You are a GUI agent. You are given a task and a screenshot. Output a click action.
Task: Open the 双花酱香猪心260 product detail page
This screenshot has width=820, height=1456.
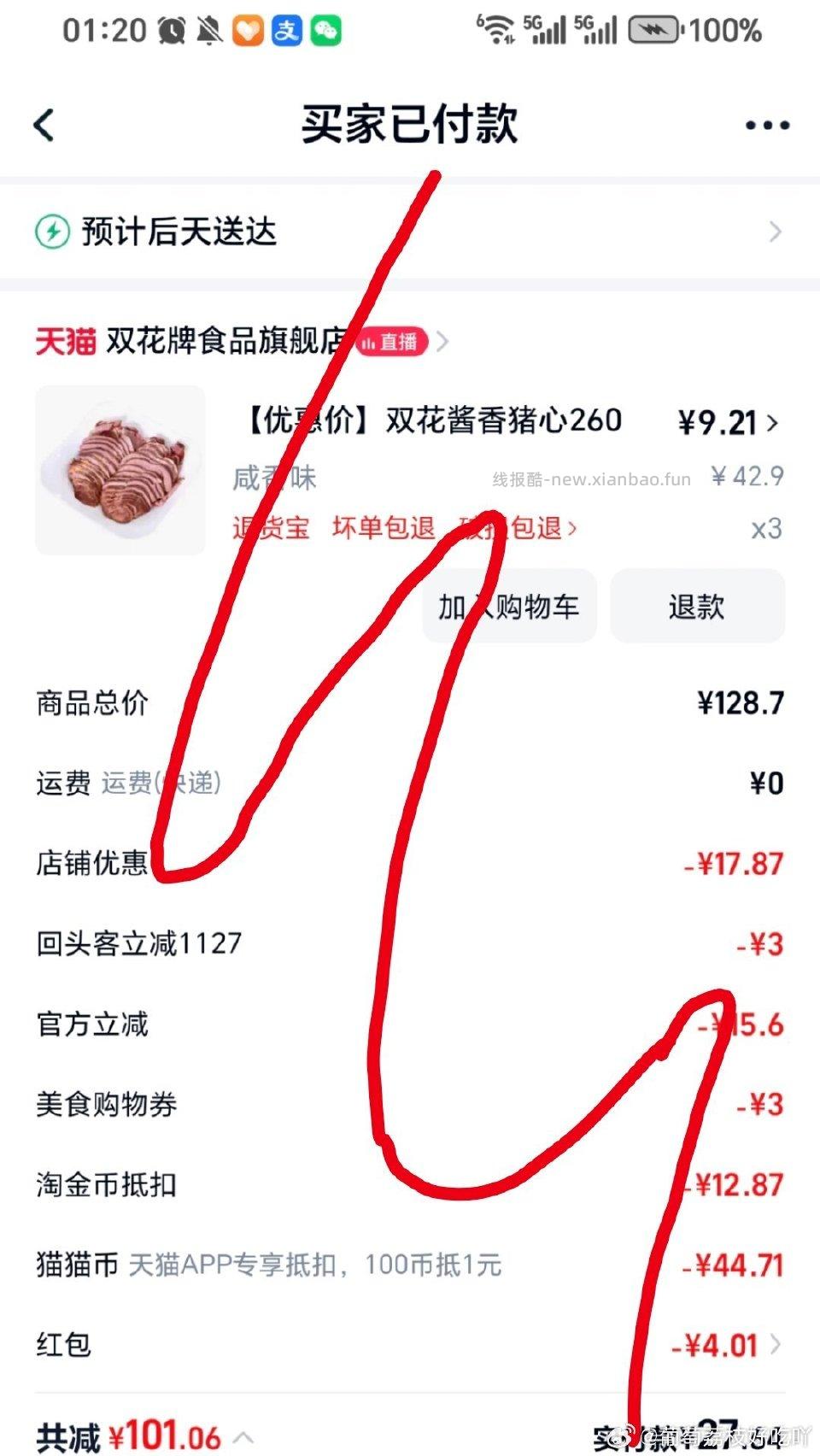427,420
